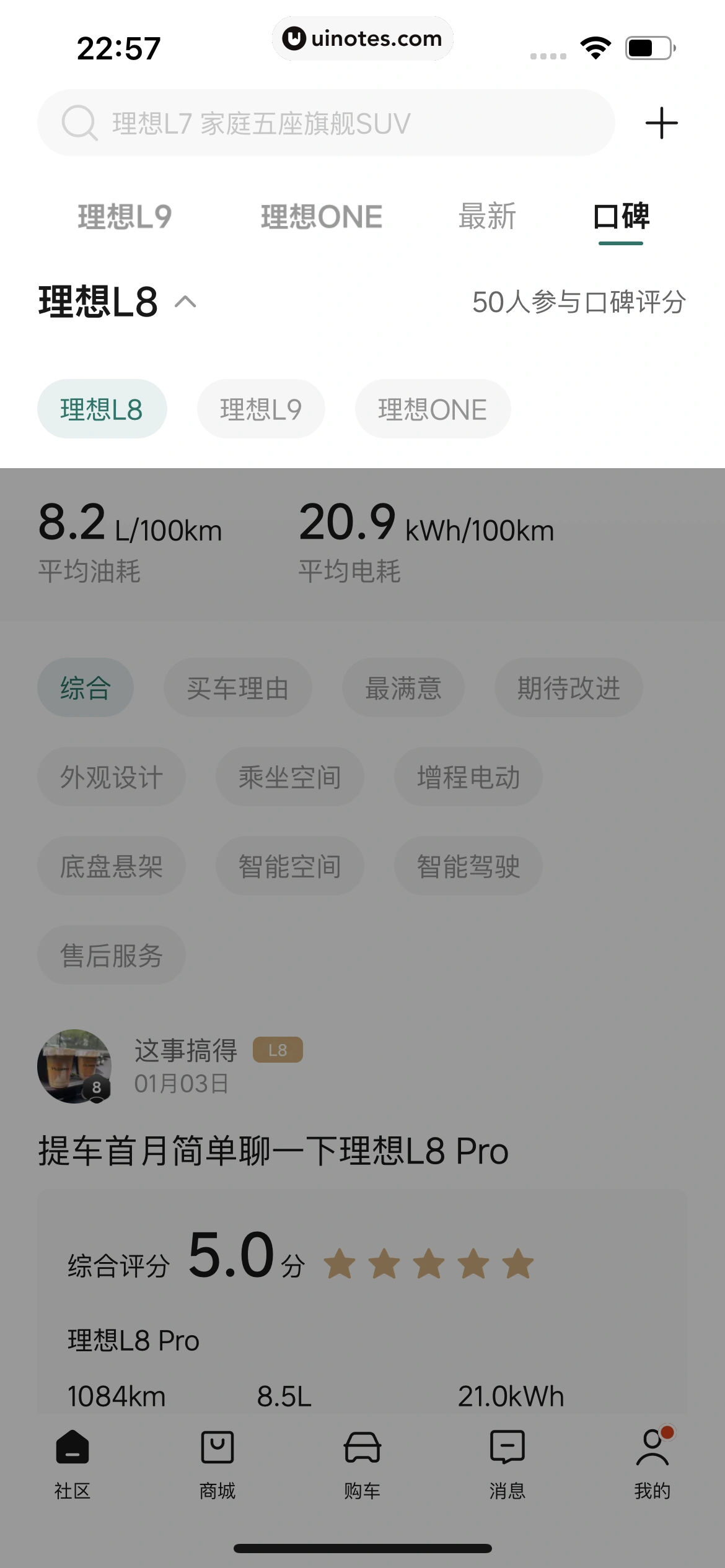Open the 理想ONE top tab
The width and height of the screenshot is (725, 1568).
click(320, 217)
